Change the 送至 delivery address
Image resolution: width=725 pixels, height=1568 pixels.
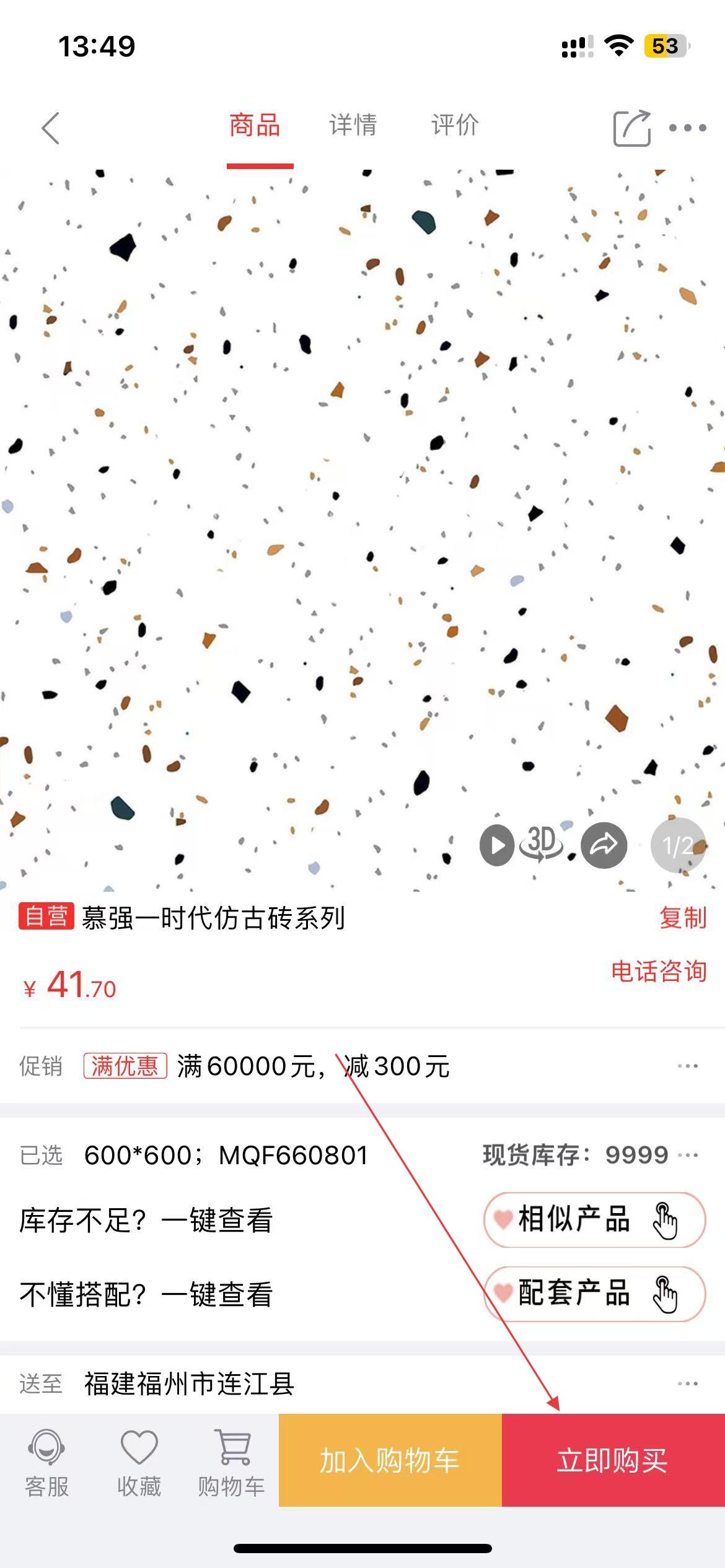(x=362, y=1383)
